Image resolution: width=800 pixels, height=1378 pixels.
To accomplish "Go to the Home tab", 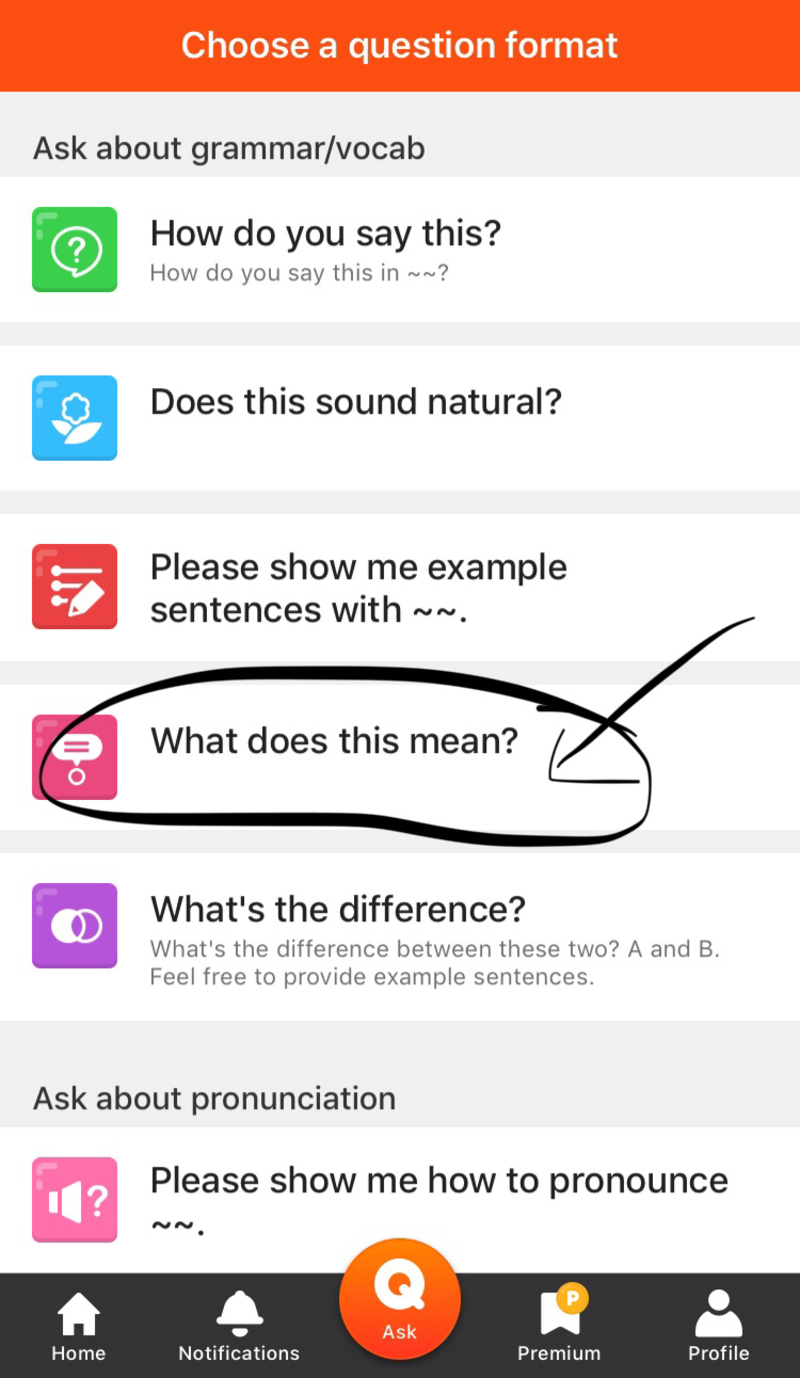I will coord(78,1326).
